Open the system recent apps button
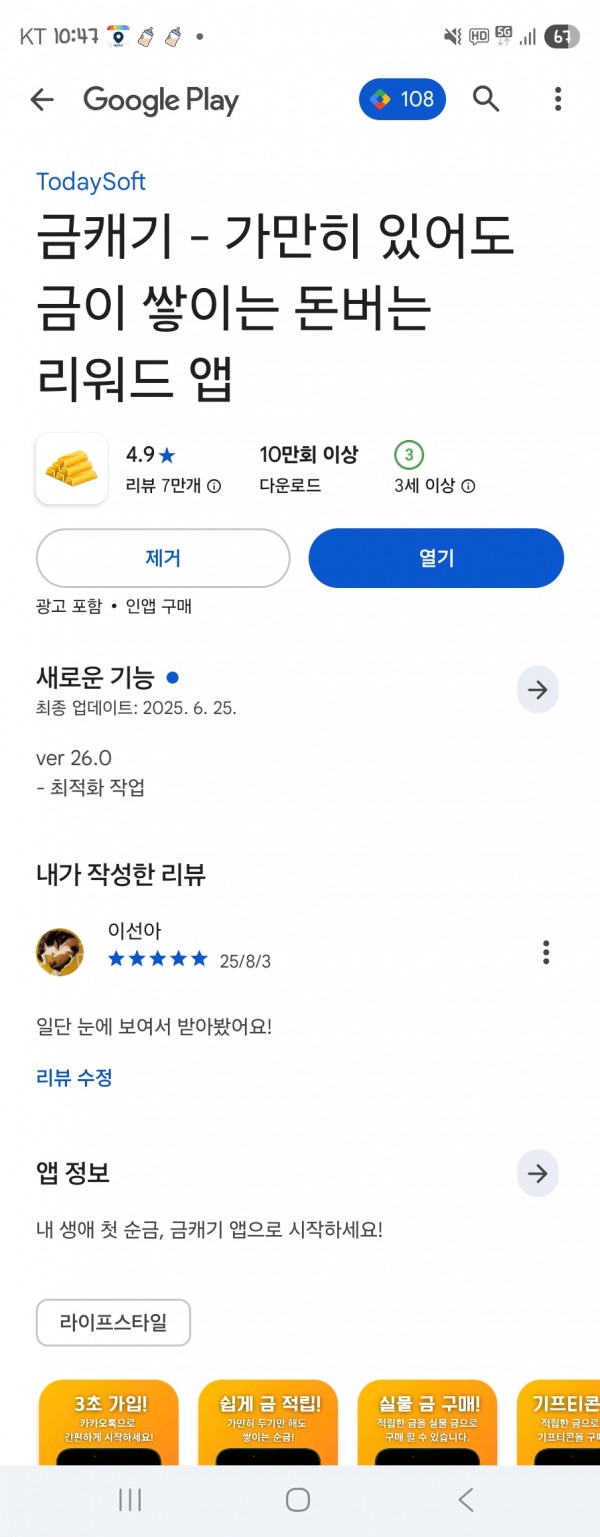This screenshot has height=1537, width=600. [x=130, y=1499]
